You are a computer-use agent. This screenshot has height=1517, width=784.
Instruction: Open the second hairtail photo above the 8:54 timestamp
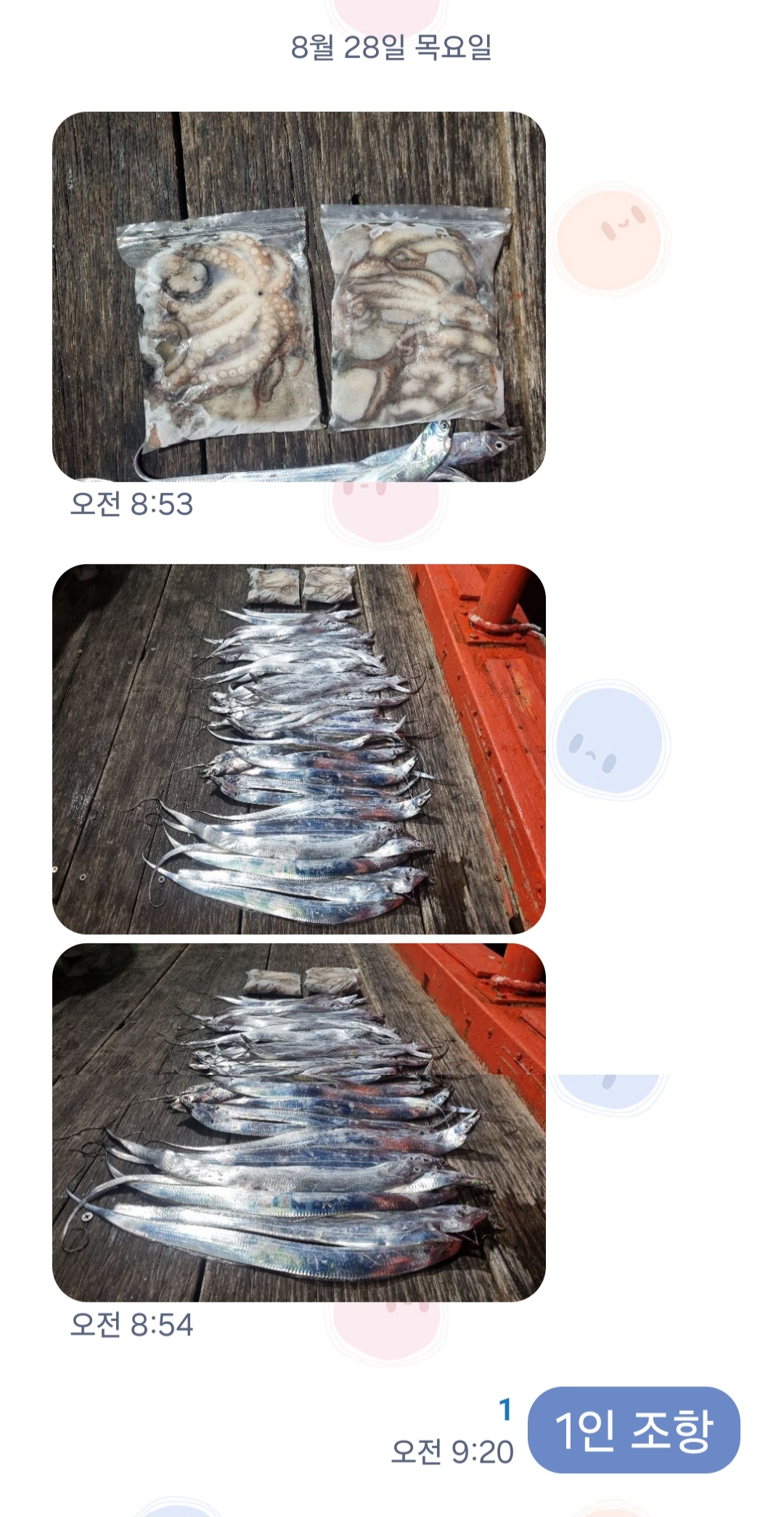(298, 1122)
